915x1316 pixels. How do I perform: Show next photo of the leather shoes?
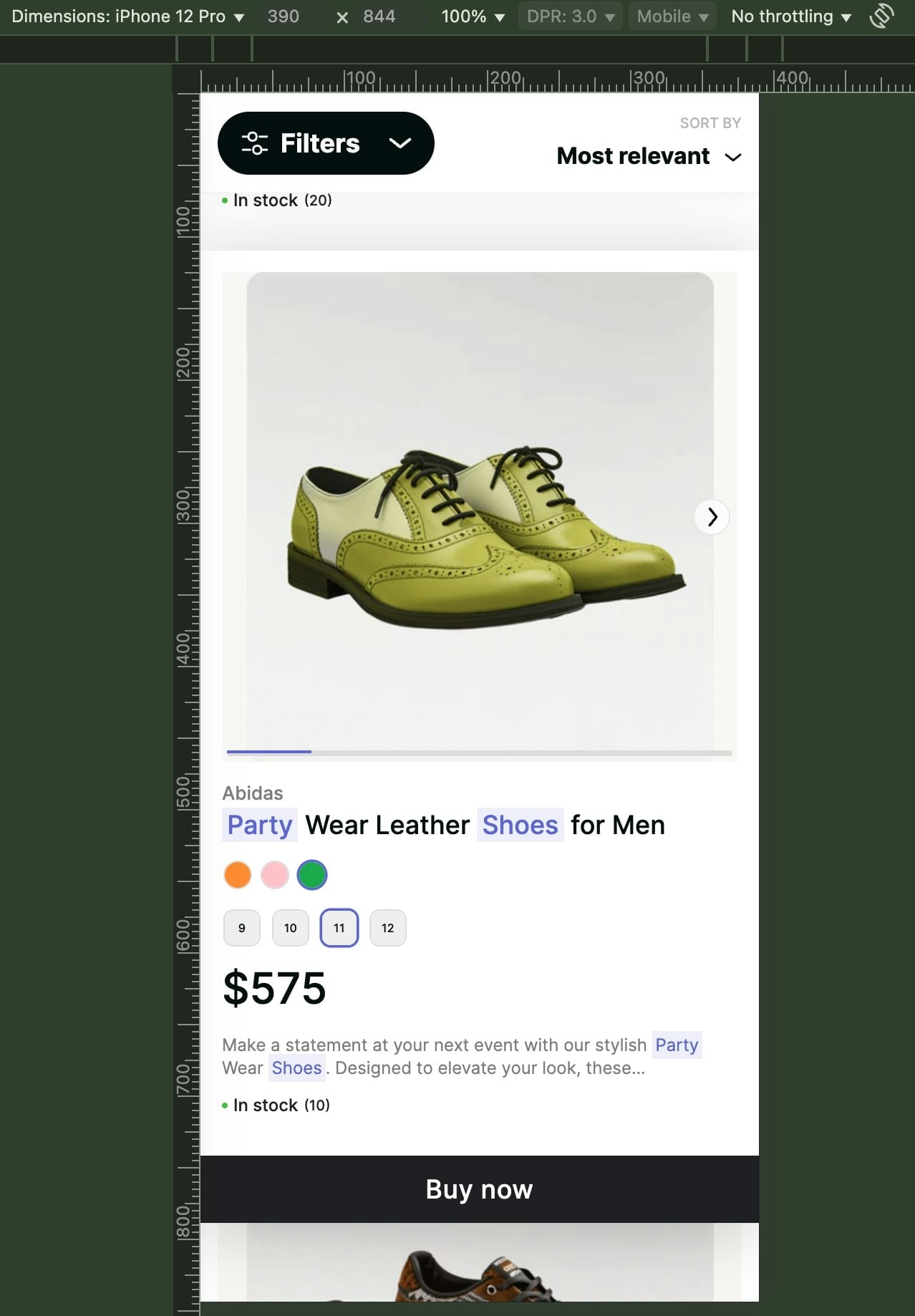[x=712, y=517]
